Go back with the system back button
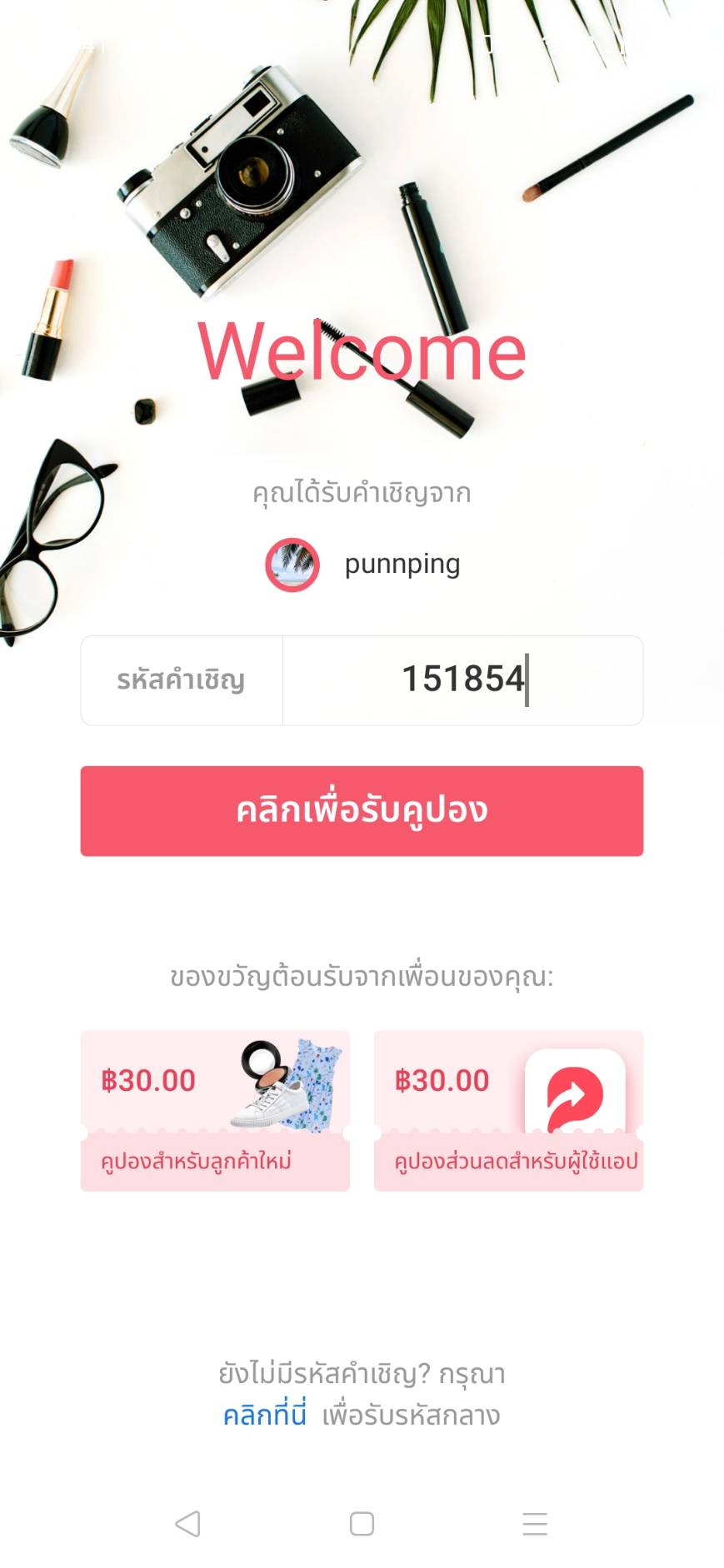The width and height of the screenshot is (724, 1568). [188, 1523]
